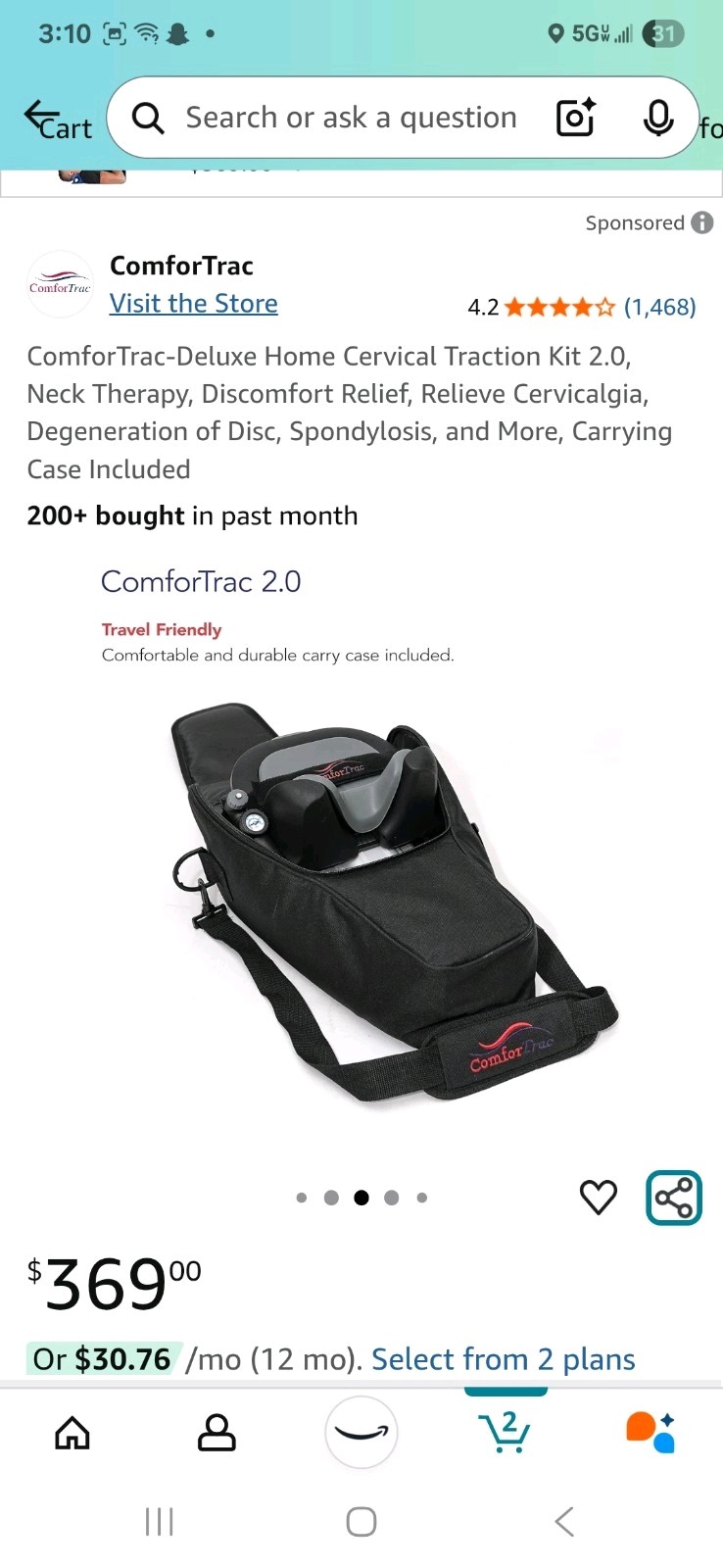Jump to the last image dot
This screenshot has height=1568, width=723.
point(422,1197)
